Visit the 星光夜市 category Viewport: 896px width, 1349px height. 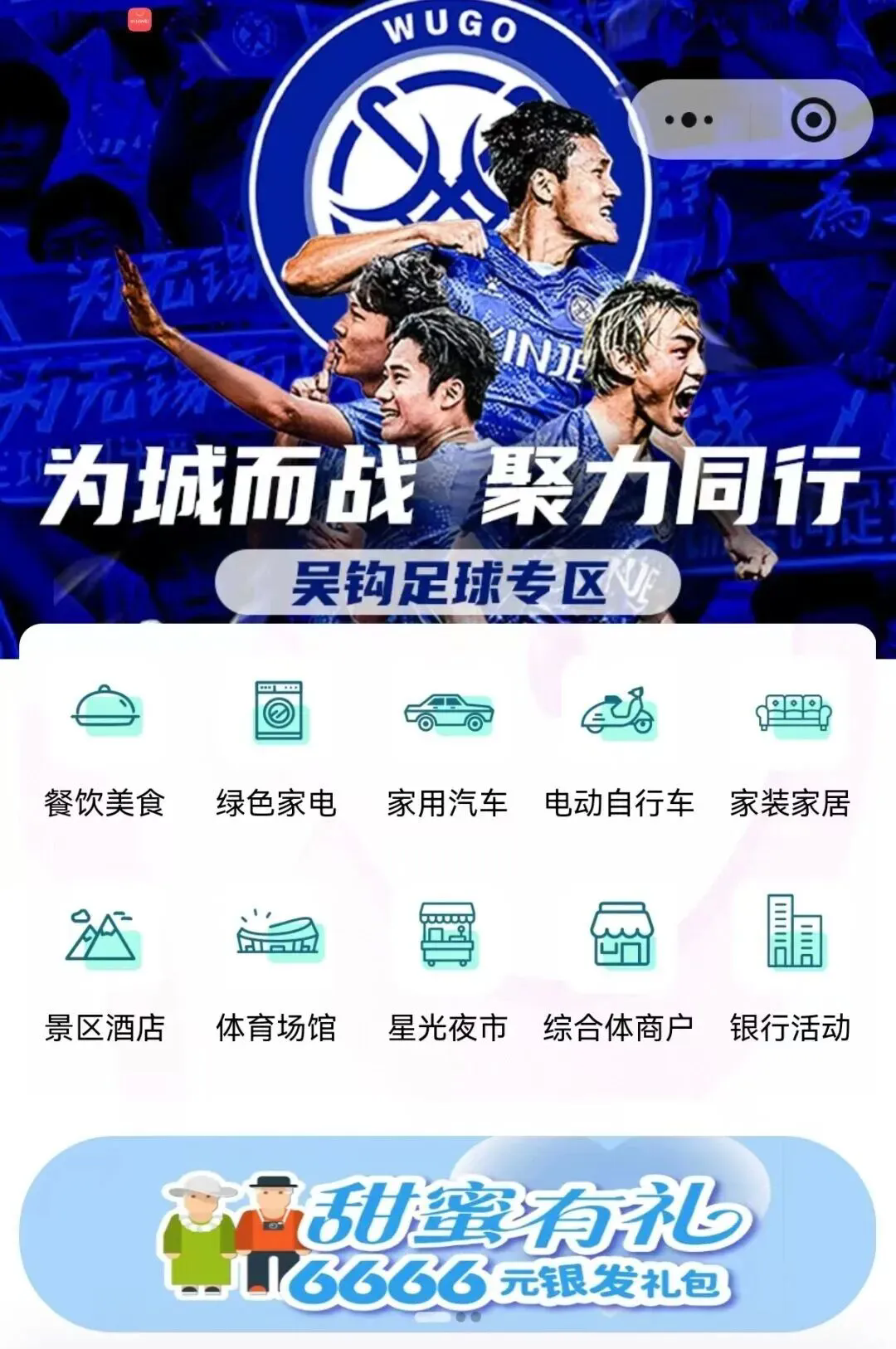click(448, 969)
